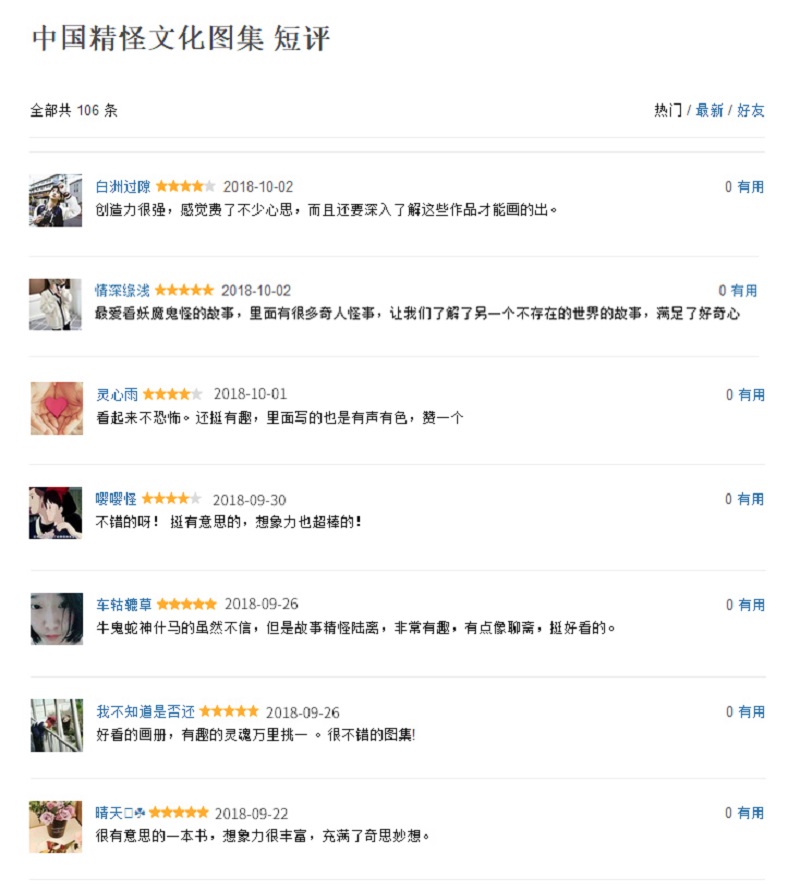Open 车轱辘草's avatar image
This screenshot has width=800, height=890.
tap(55, 618)
